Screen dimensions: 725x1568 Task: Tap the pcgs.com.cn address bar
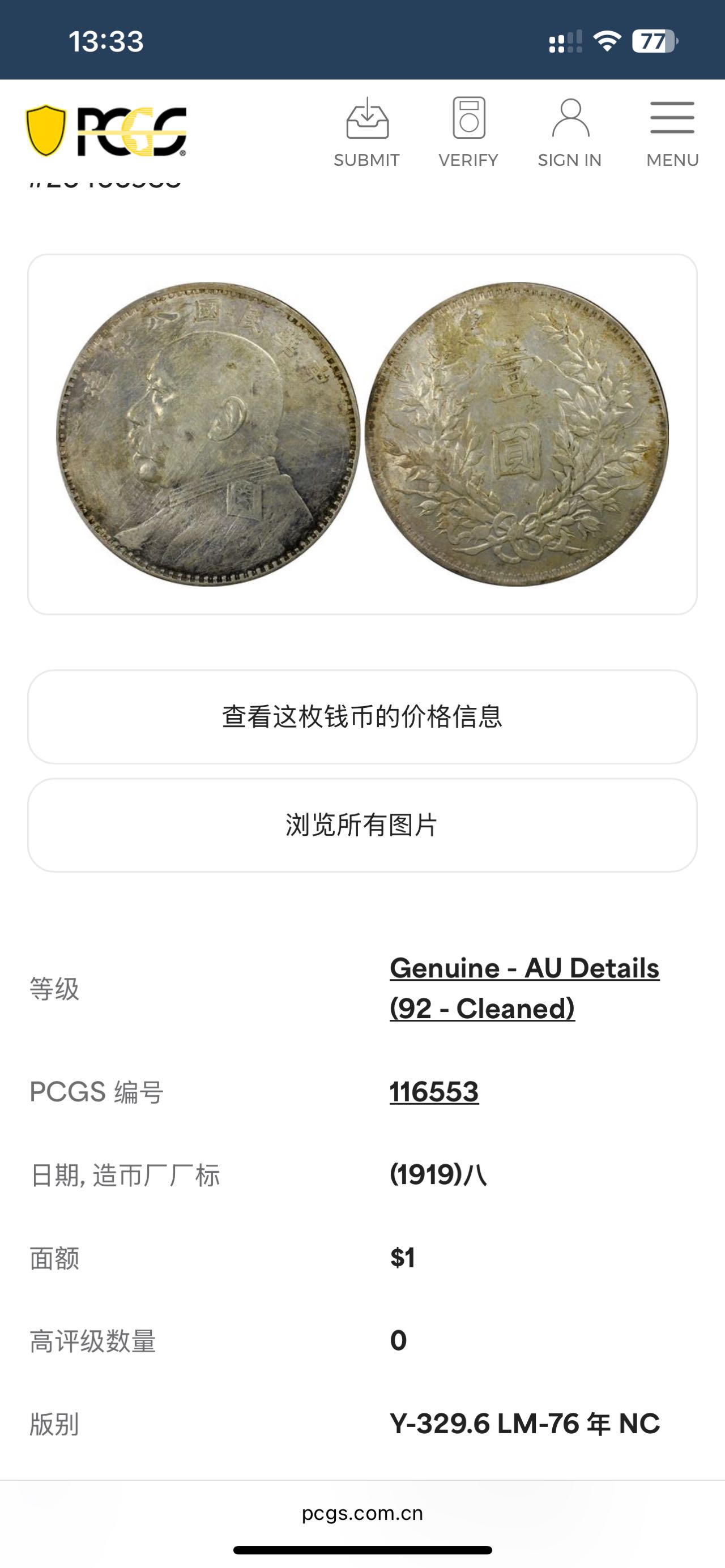362,1513
